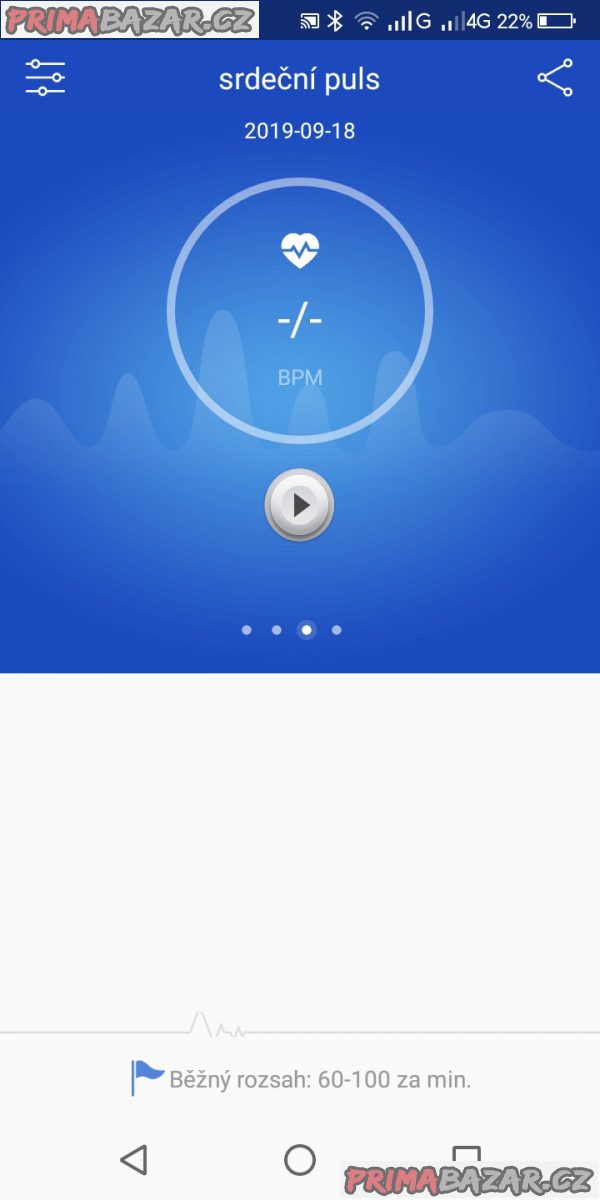Share the heart rate data
The width and height of the screenshot is (600, 1200).
click(x=555, y=78)
